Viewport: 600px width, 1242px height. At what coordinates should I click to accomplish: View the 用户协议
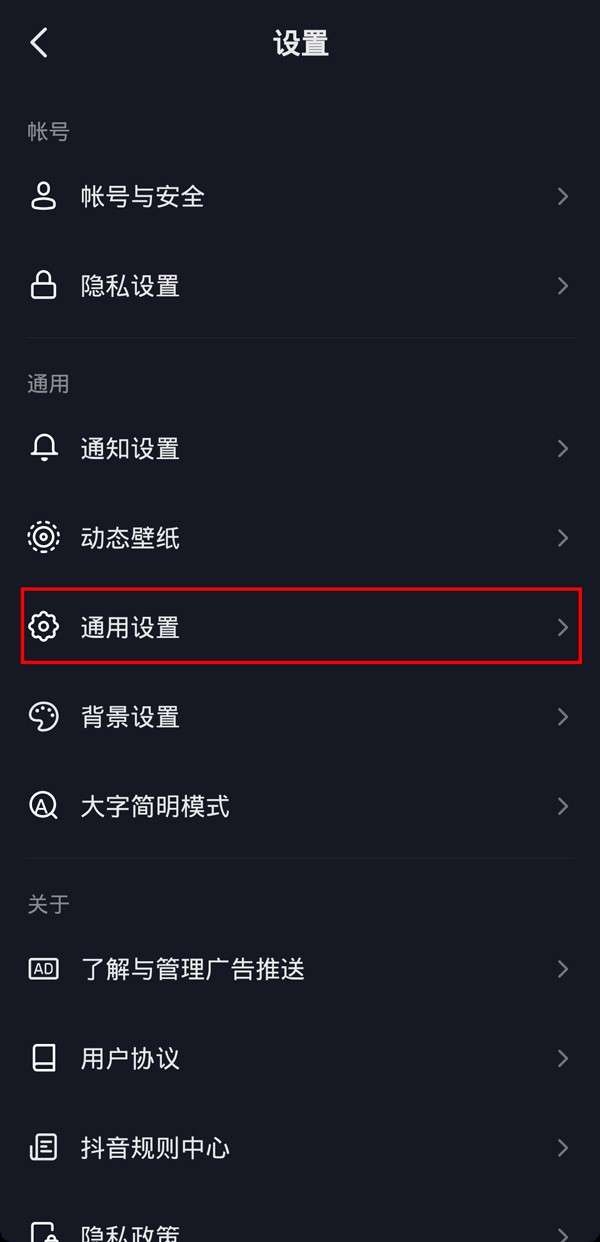point(300,1059)
